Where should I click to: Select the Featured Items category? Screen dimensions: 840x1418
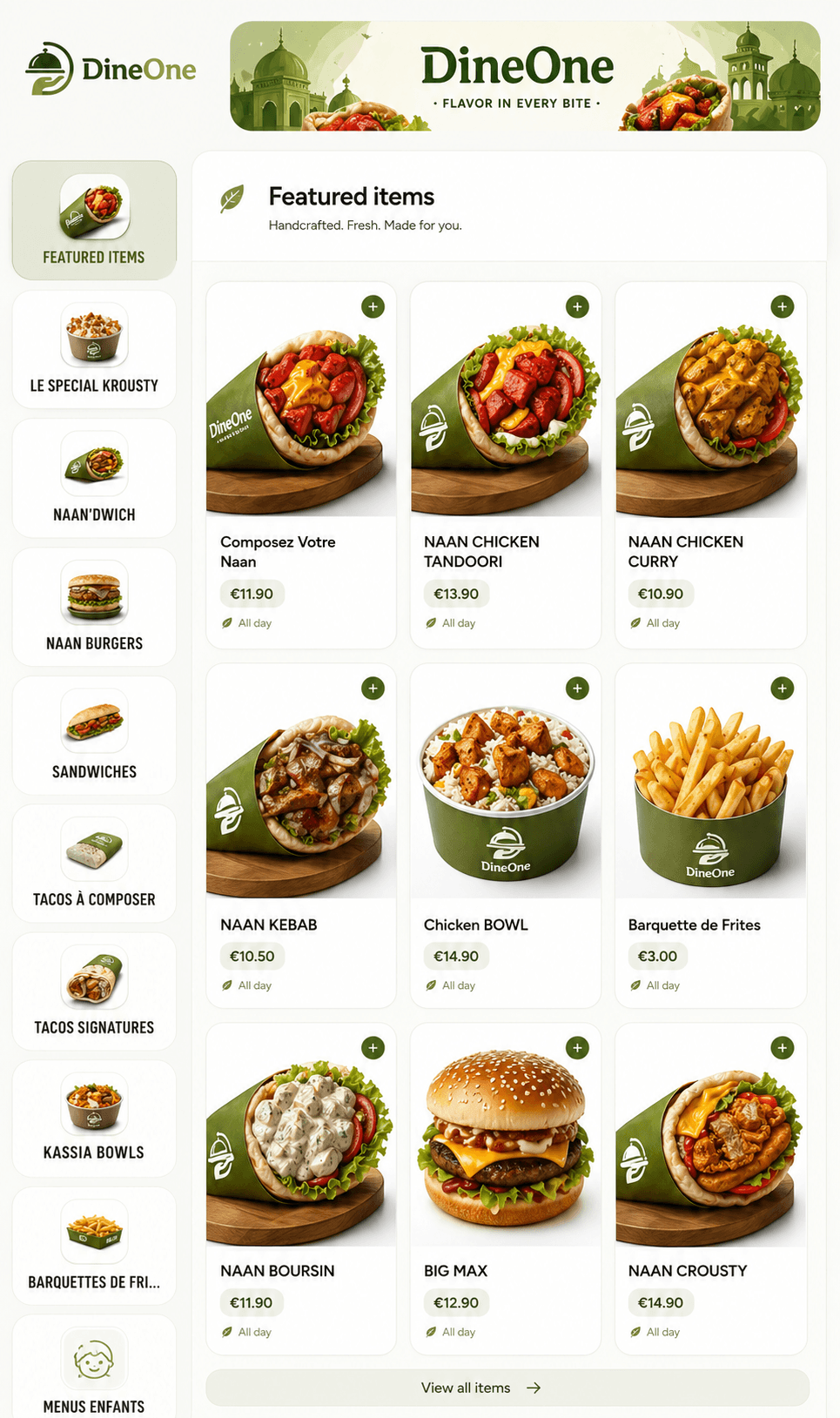(94, 220)
